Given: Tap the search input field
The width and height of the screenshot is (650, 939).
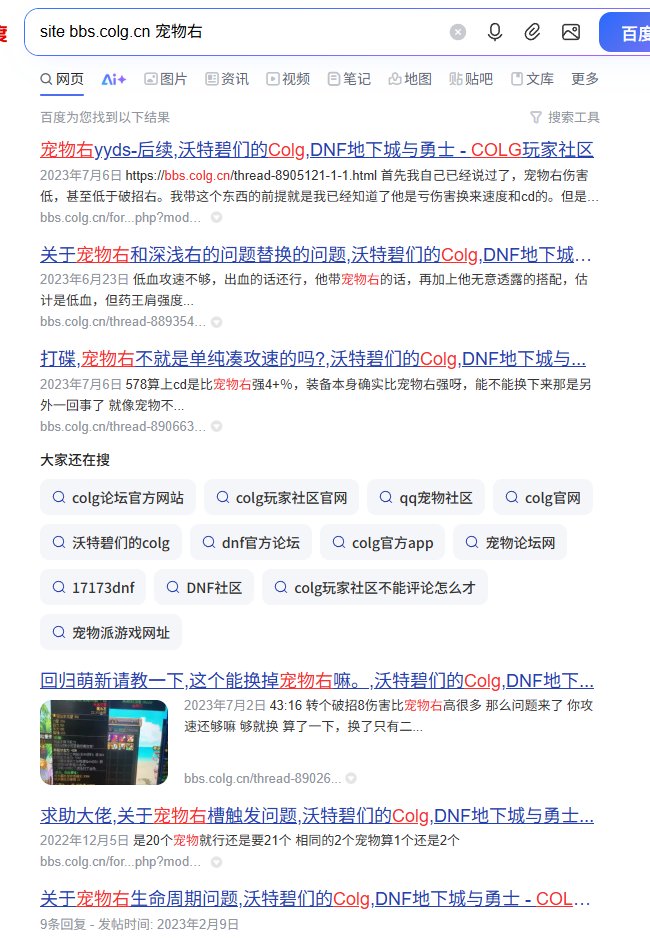Looking at the screenshot, I should pos(240,32).
